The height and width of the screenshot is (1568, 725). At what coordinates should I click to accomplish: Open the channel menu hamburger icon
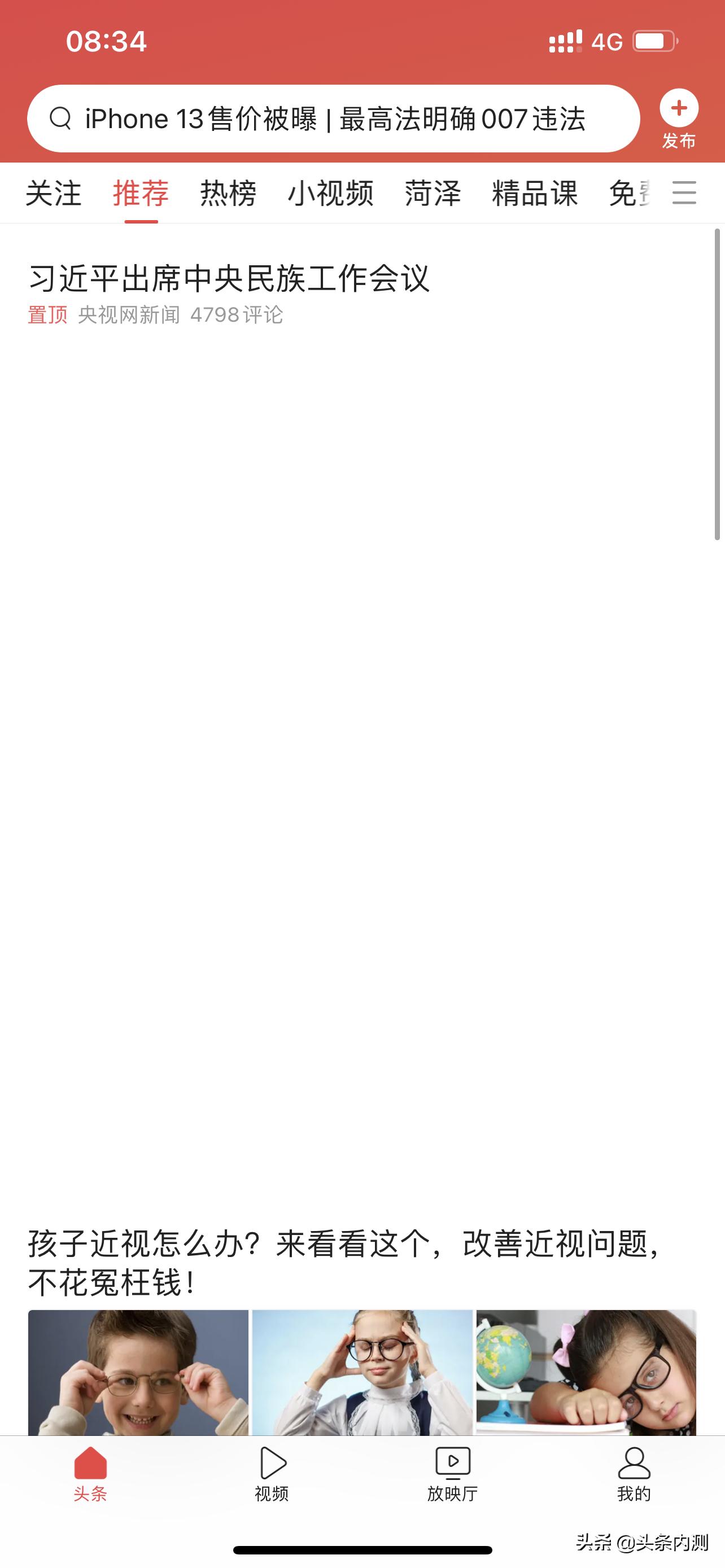coord(684,193)
